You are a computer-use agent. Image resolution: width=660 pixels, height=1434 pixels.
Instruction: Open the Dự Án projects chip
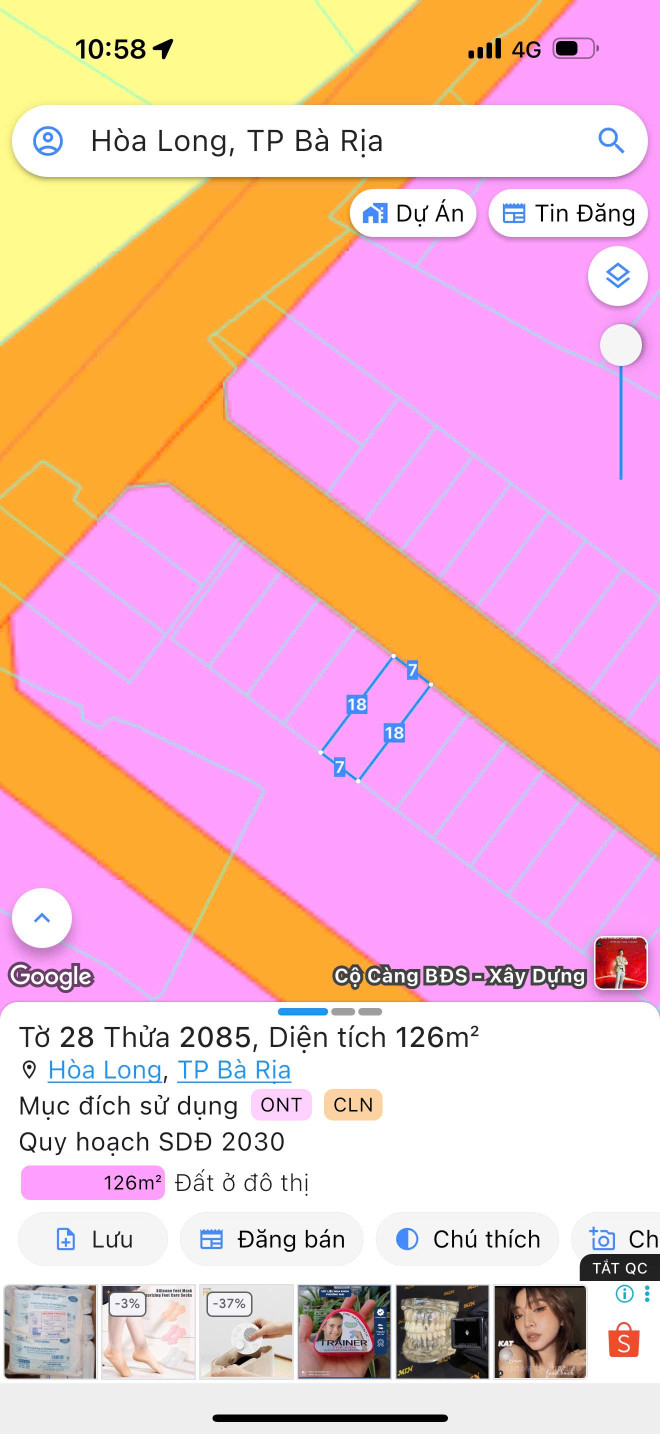coord(413,213)
